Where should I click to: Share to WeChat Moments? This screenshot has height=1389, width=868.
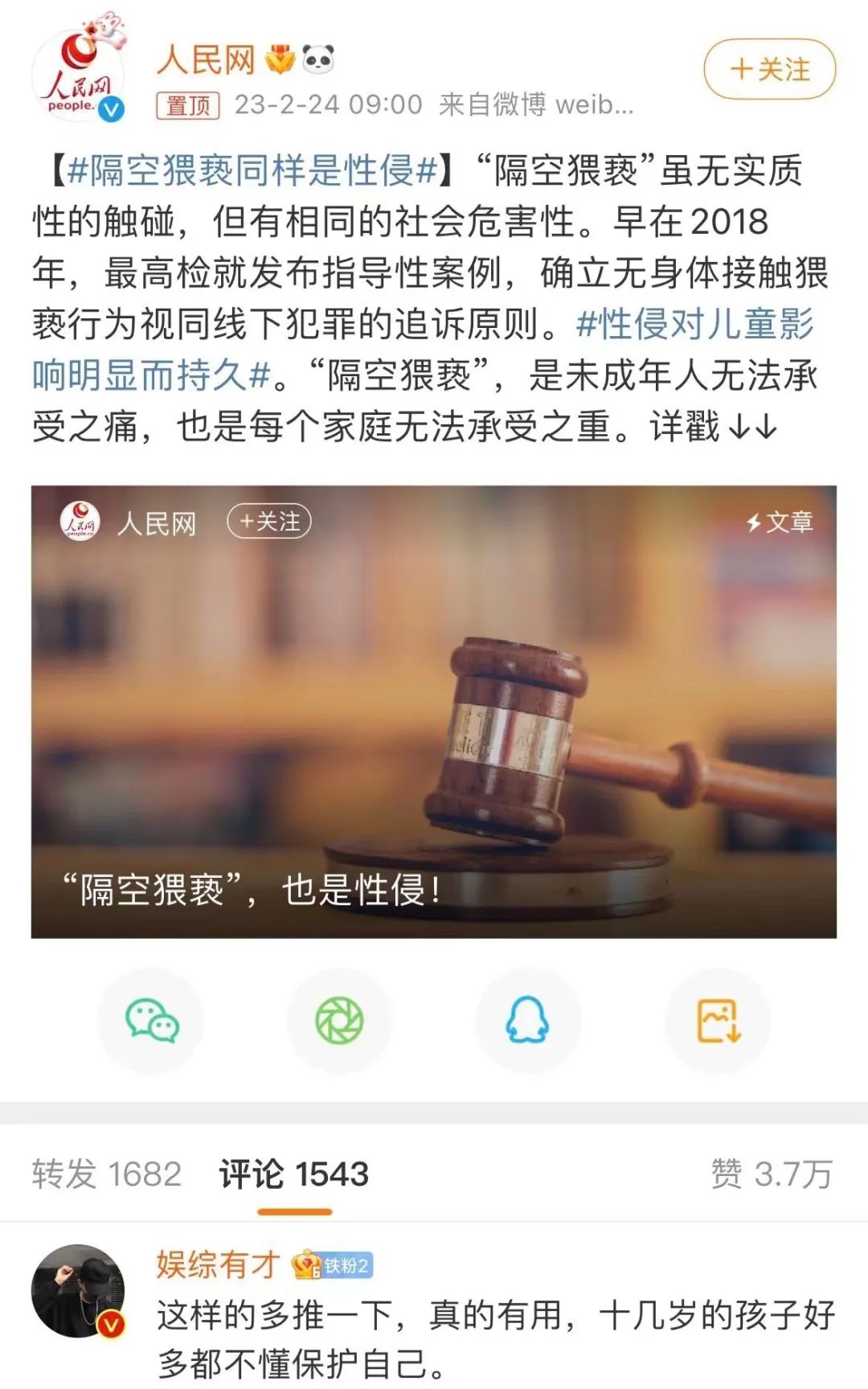pyautogui.click(x=339, y=1021)
